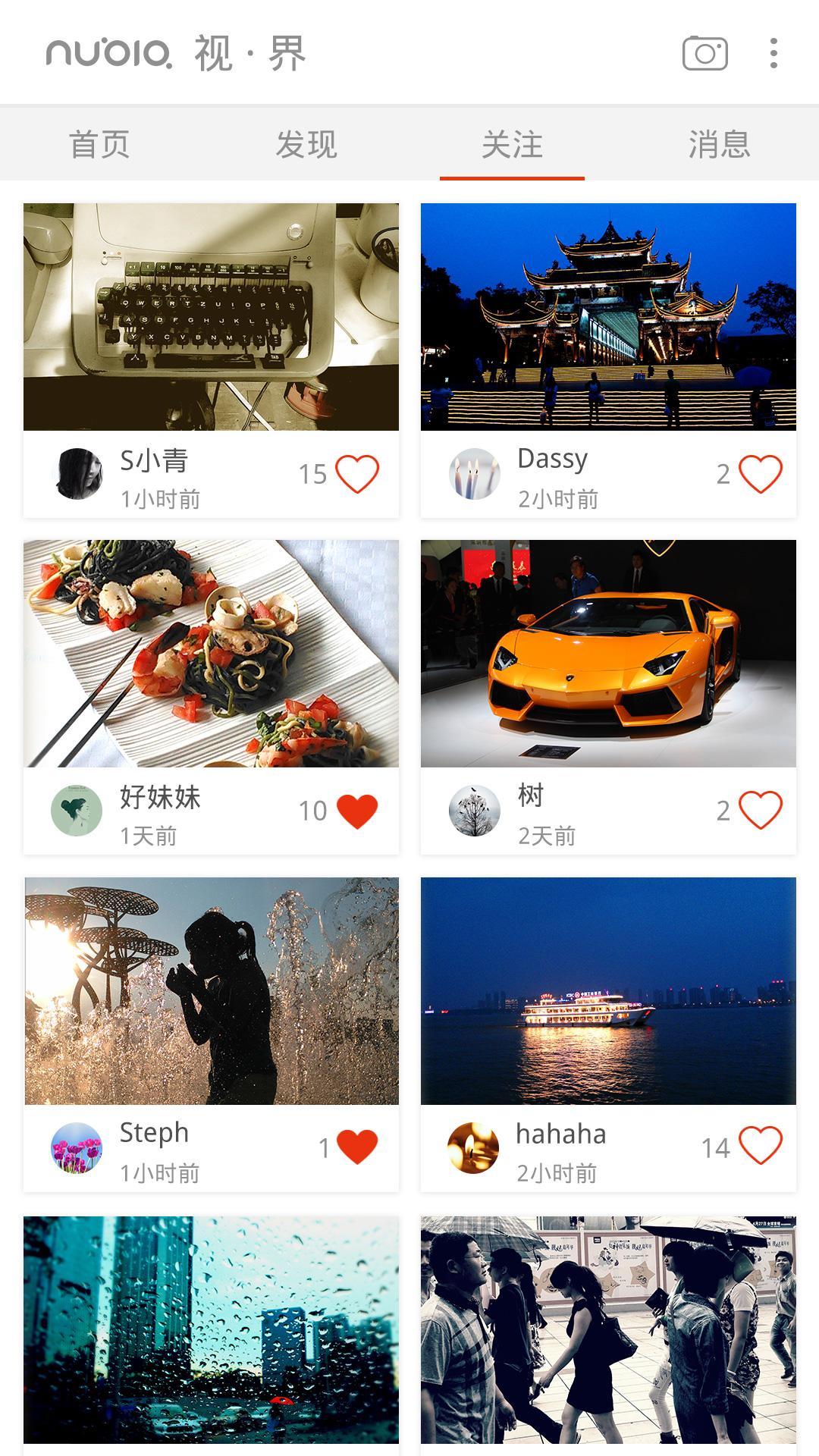The width and height of the screenshot is (819, 1456).
Task: Like hahaha's post
Action: [761, 1146]
